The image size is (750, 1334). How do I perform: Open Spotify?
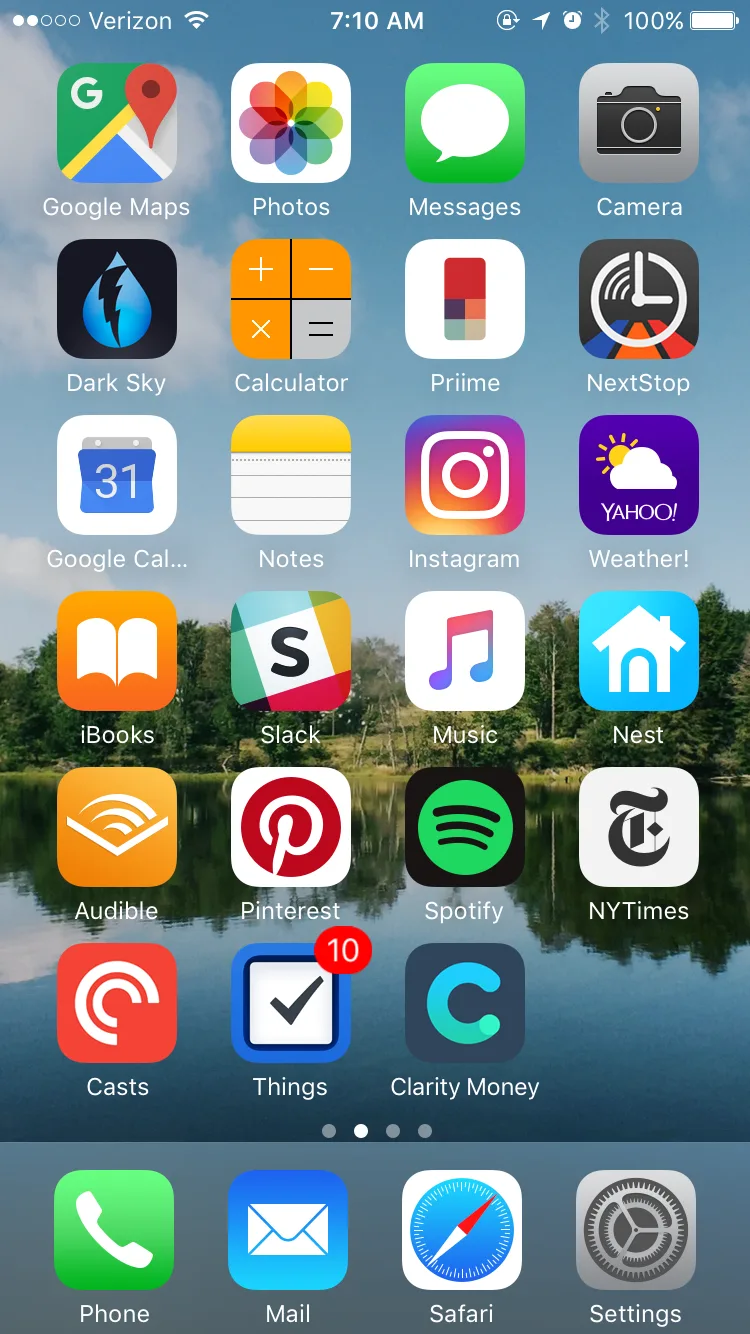465,827
